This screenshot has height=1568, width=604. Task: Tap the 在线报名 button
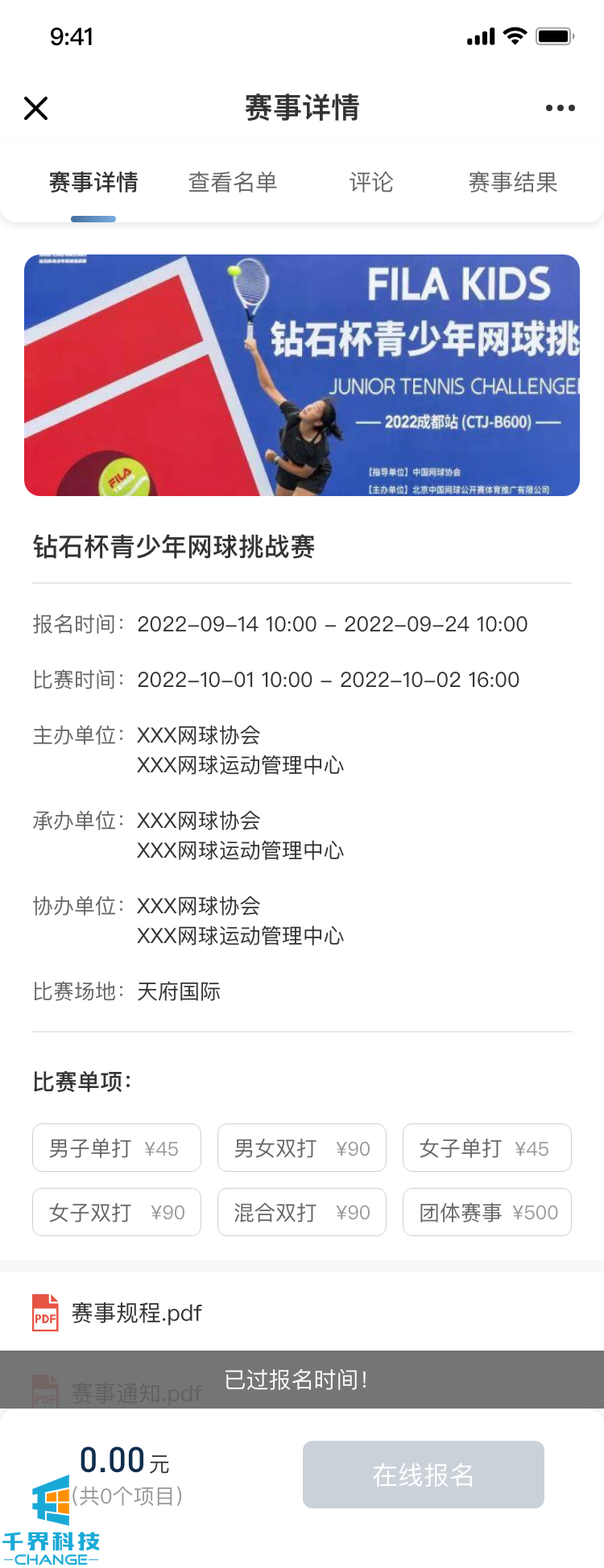tap(424, 1475)
